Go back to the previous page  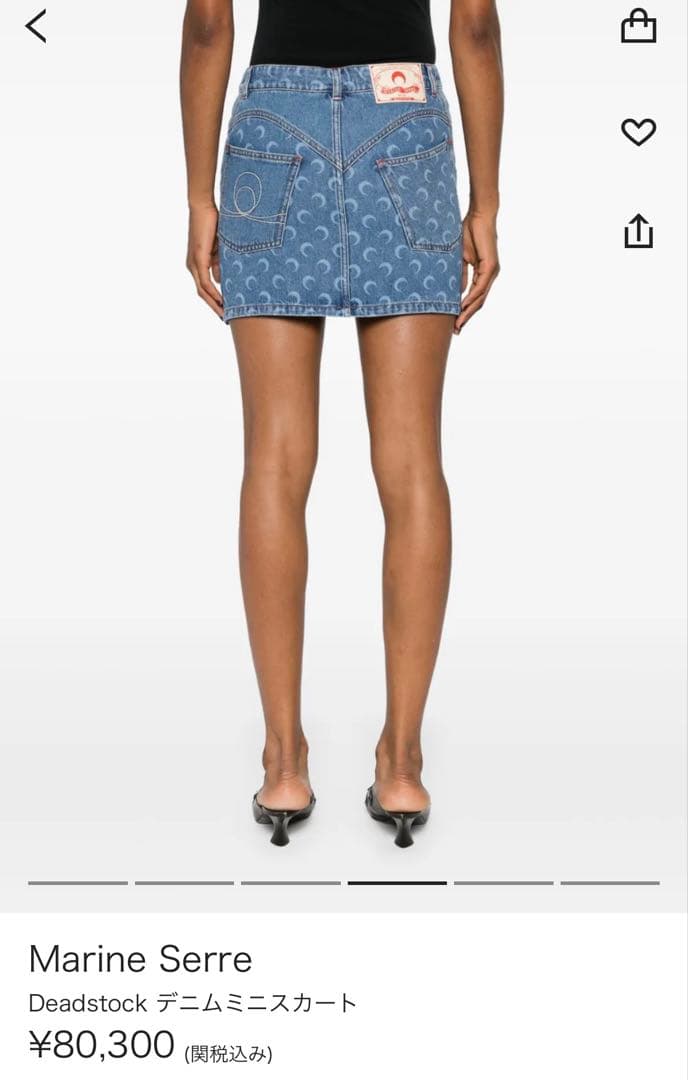(x=36, y=26)
